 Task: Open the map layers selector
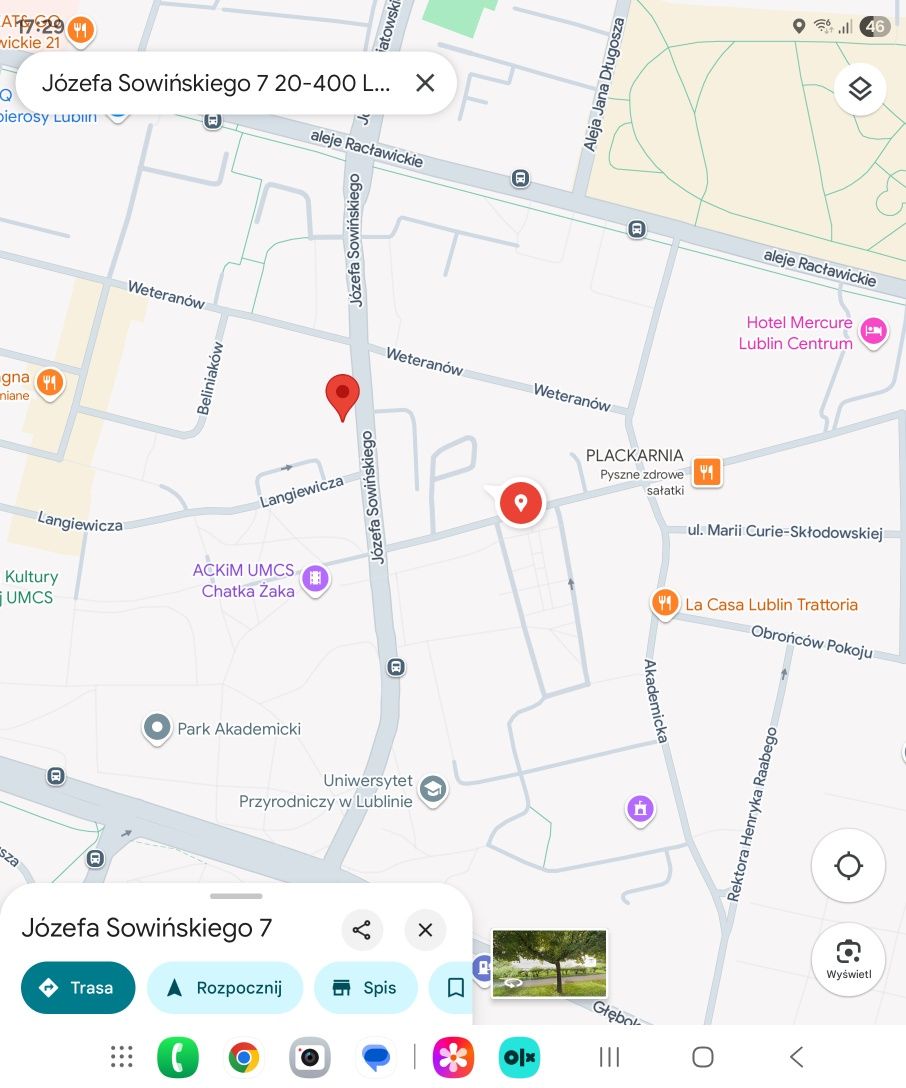pos(860,89)
